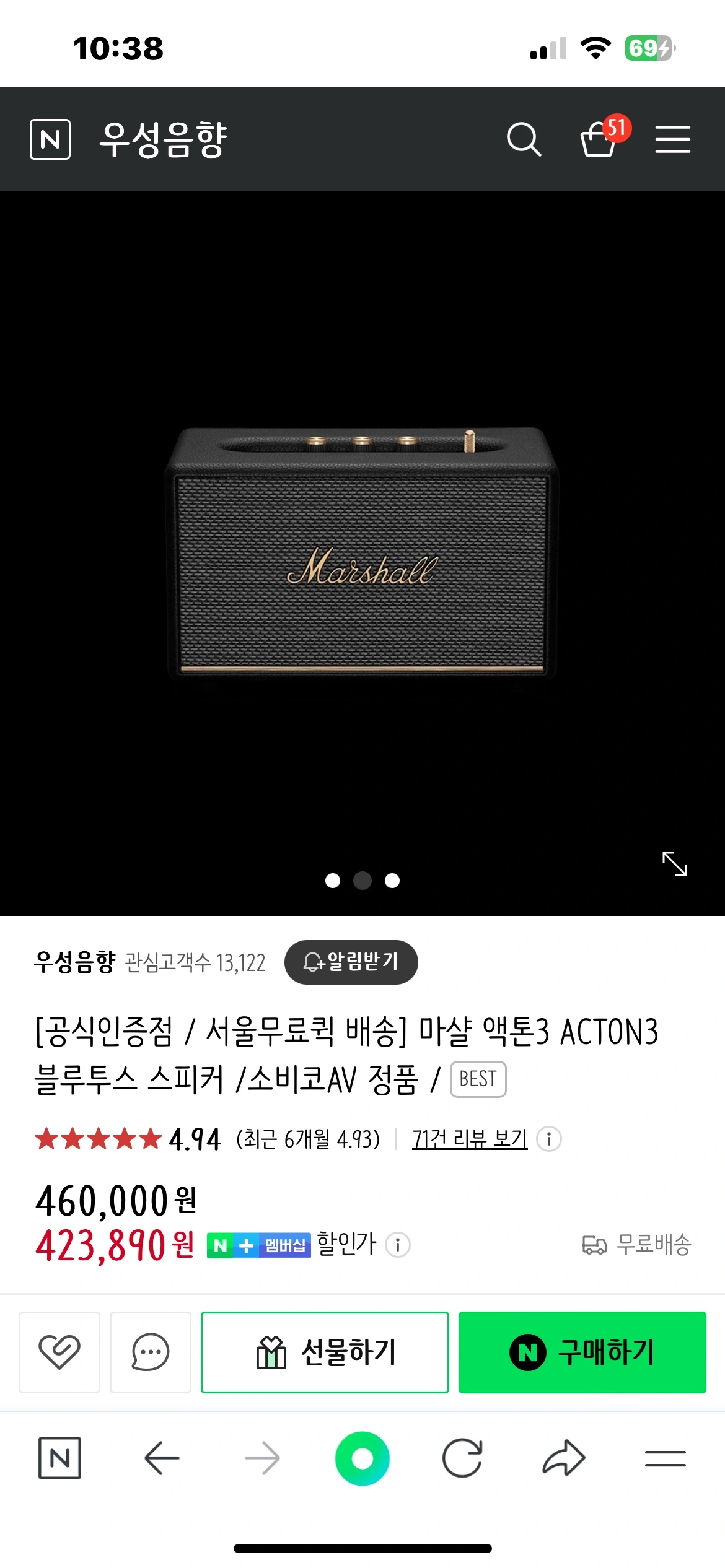Image resolution: width=725 pixels, height=1568 pixels.
Task: Go to Naver home in bottom bar
Action: pyautogui.click(x=59, y=1458)
